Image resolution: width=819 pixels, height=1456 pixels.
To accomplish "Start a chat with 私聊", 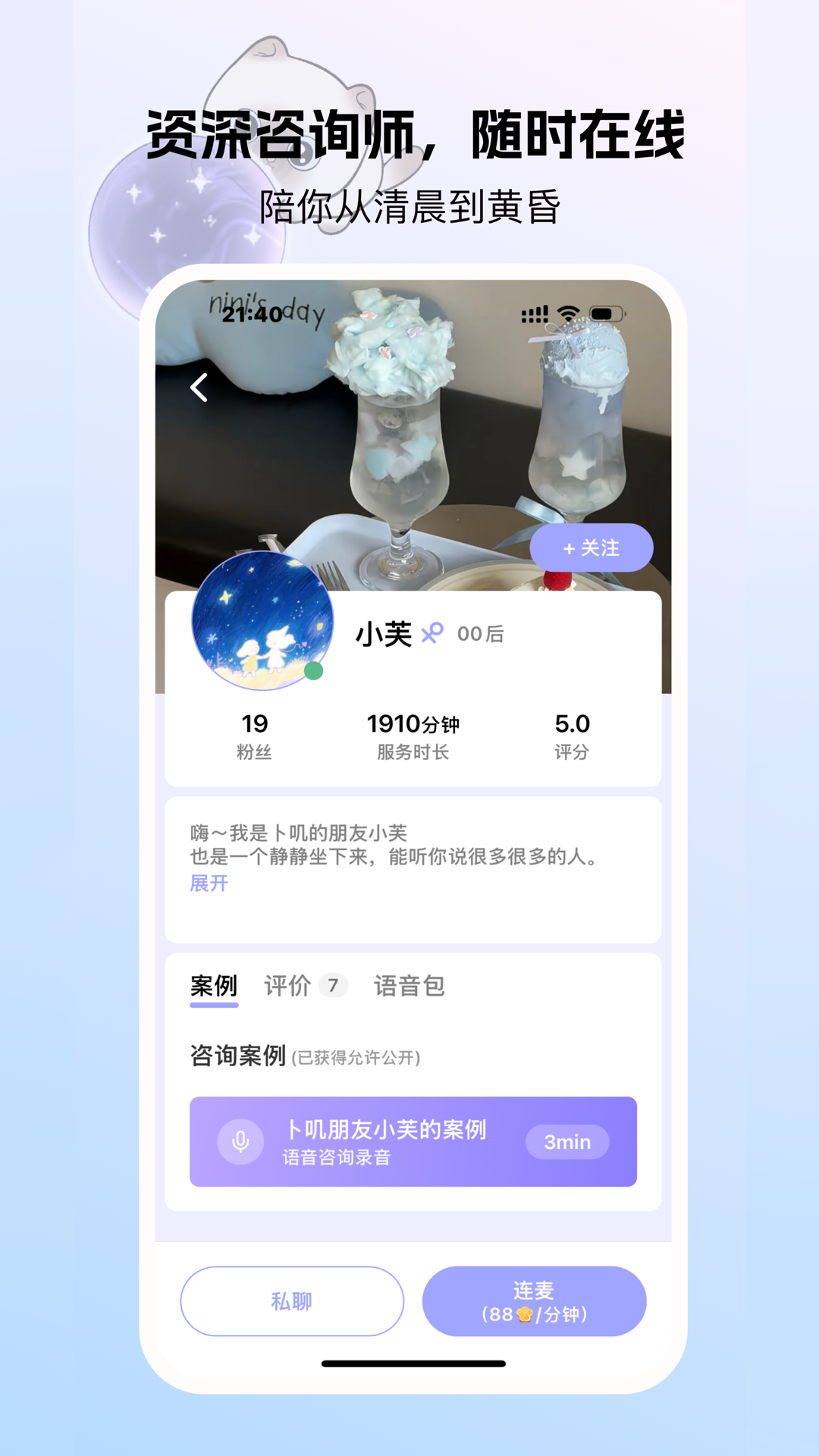I will tap(292, 1300).
